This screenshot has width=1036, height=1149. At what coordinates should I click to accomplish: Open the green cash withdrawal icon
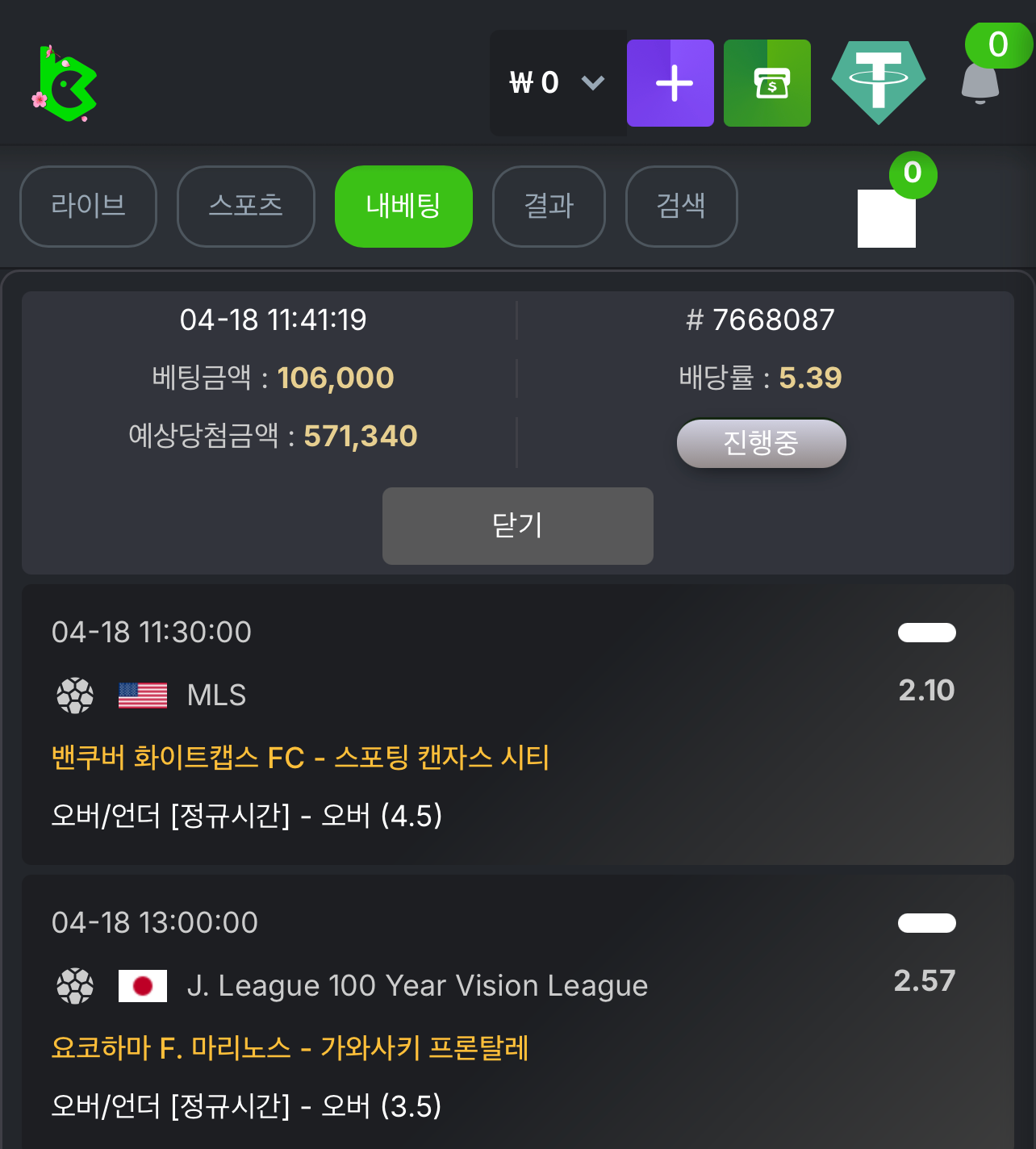pyautogui.click(x=767, y=83)
